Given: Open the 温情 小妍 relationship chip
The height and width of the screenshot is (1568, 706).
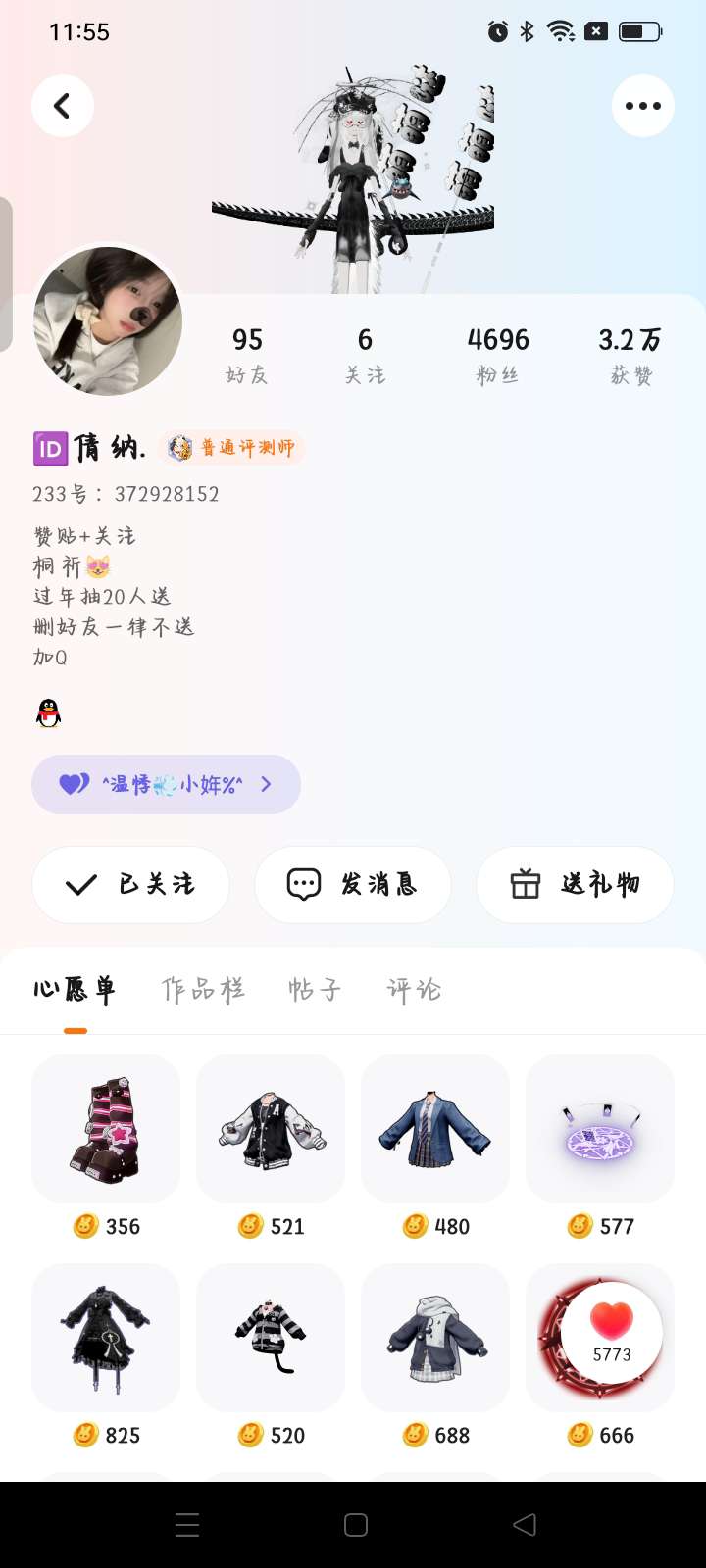Looking at the screenshot, I should point(166,784).
